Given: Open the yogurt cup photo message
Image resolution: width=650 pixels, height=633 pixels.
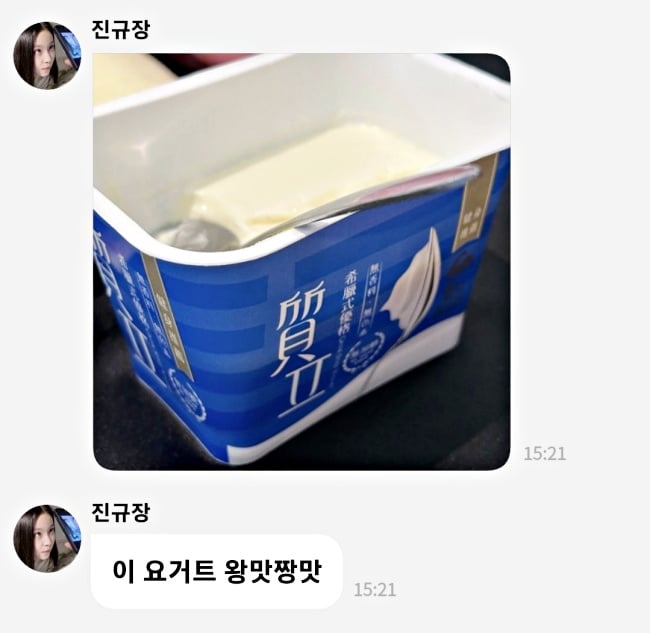Looking at the screenshot, I should pos(301,261).
